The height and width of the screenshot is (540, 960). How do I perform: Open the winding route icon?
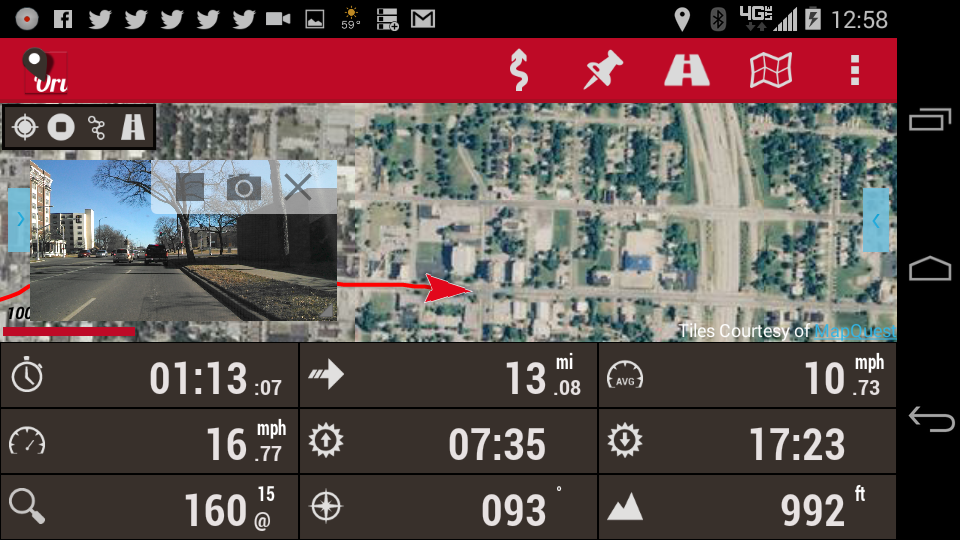(518, 70)
